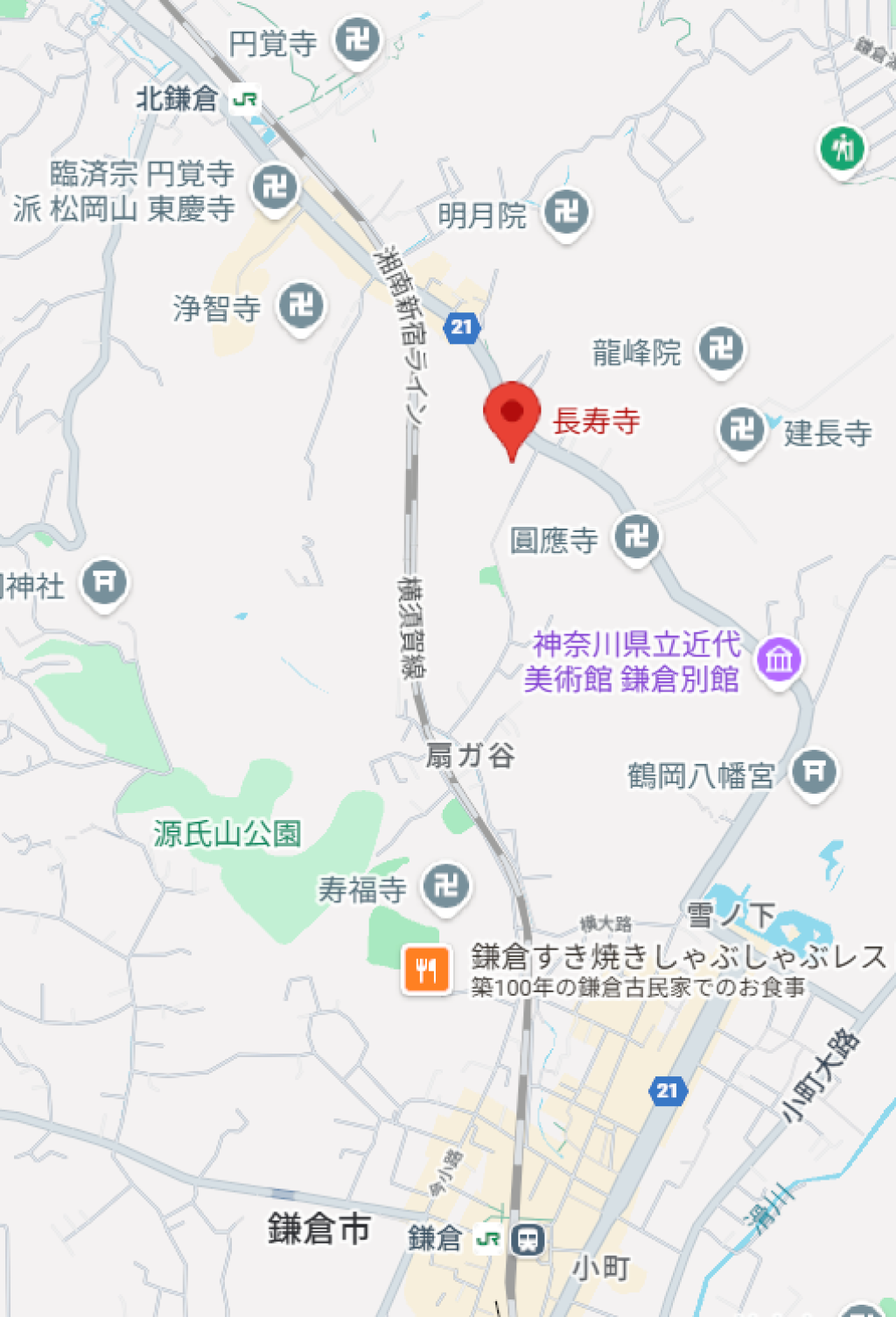Tap the 浄智寺 temple marker
This screenshot has width=896, height=1317.
pyautogui.click(x=302, y=306)
